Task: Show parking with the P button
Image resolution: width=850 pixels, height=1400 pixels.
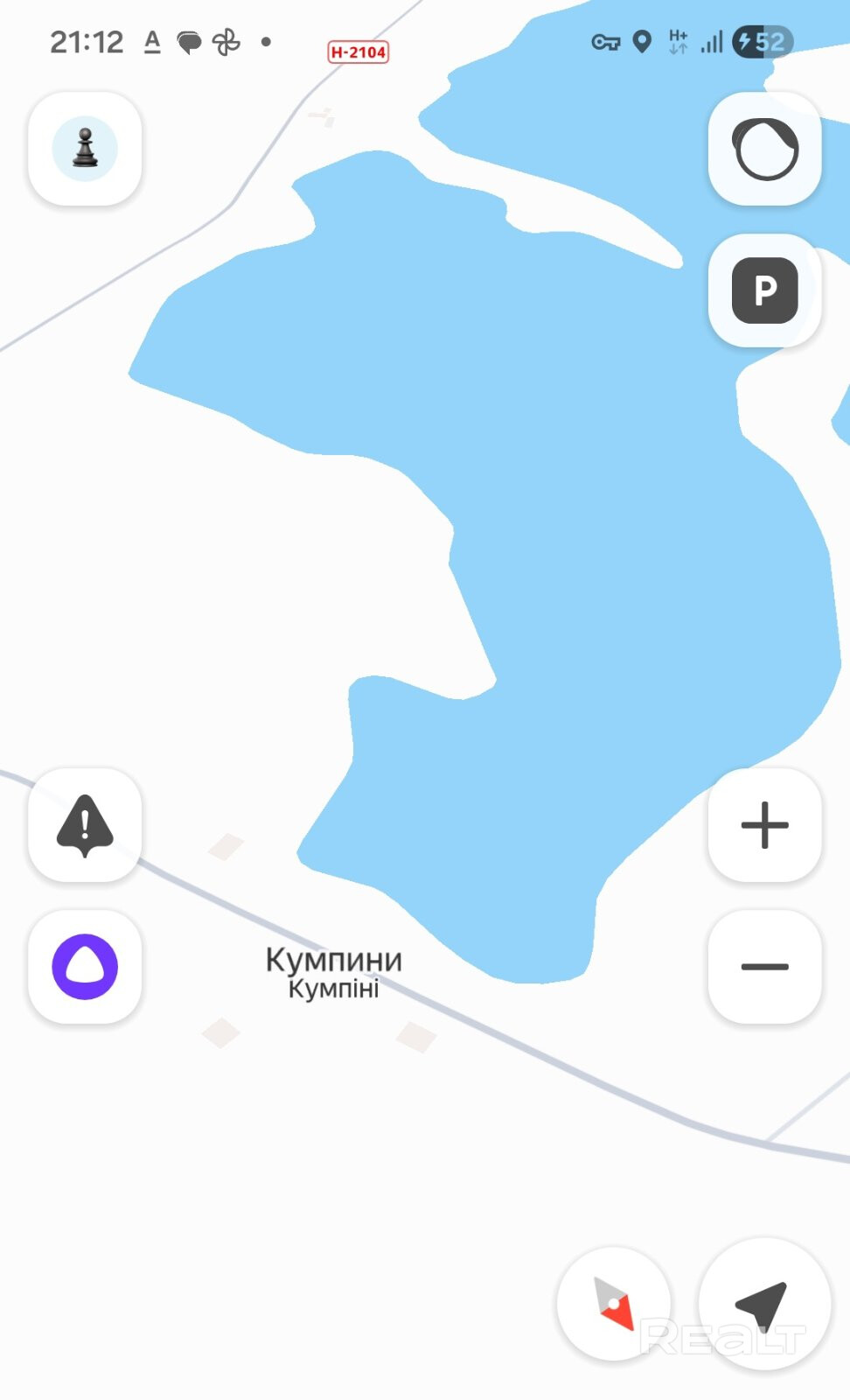Action: pyautogui.click(x=764, y=290)
